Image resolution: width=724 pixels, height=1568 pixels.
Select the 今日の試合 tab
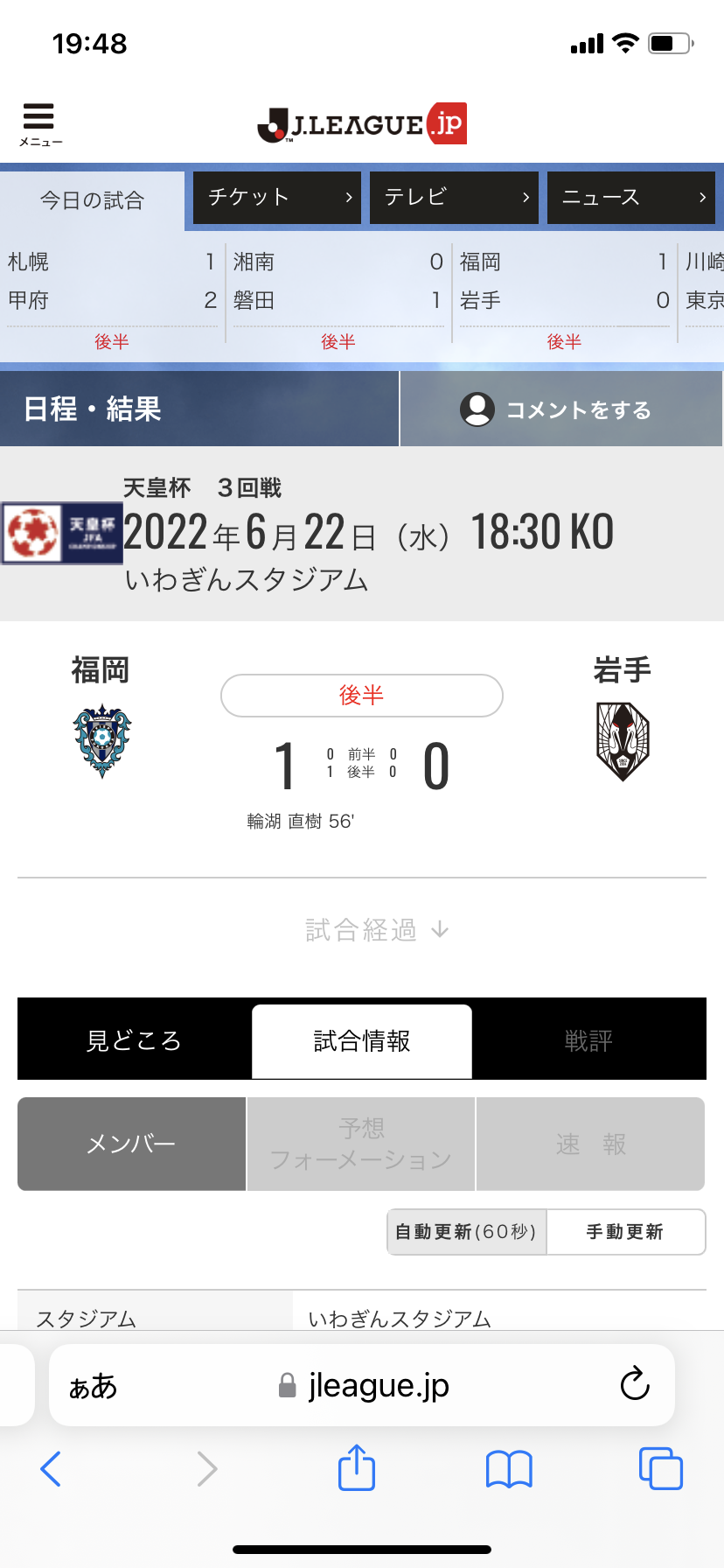92,200
